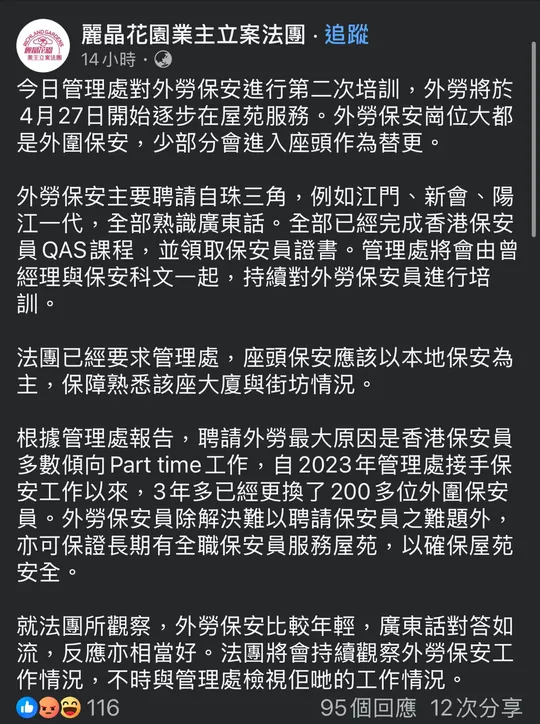540x724 pixels.
Task: Open the 95個回應 comments
Action: (368, 708)
